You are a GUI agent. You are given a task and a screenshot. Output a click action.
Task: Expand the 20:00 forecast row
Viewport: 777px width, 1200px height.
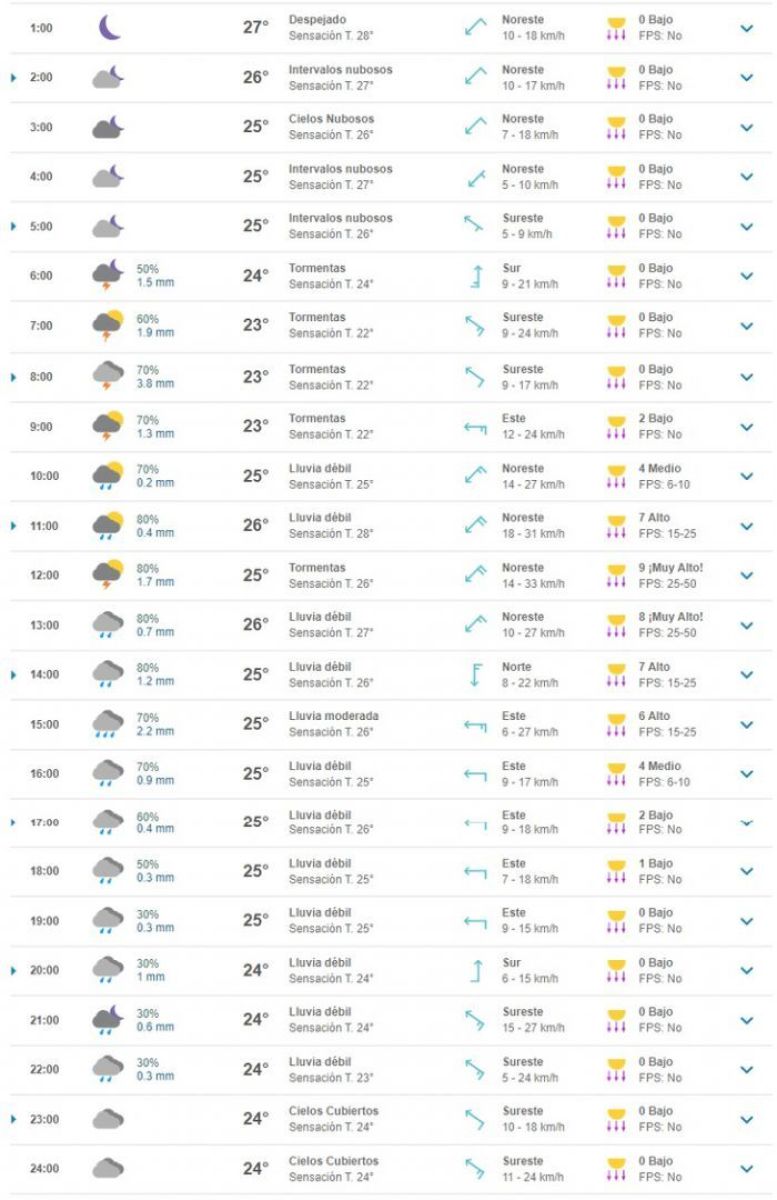746,970
